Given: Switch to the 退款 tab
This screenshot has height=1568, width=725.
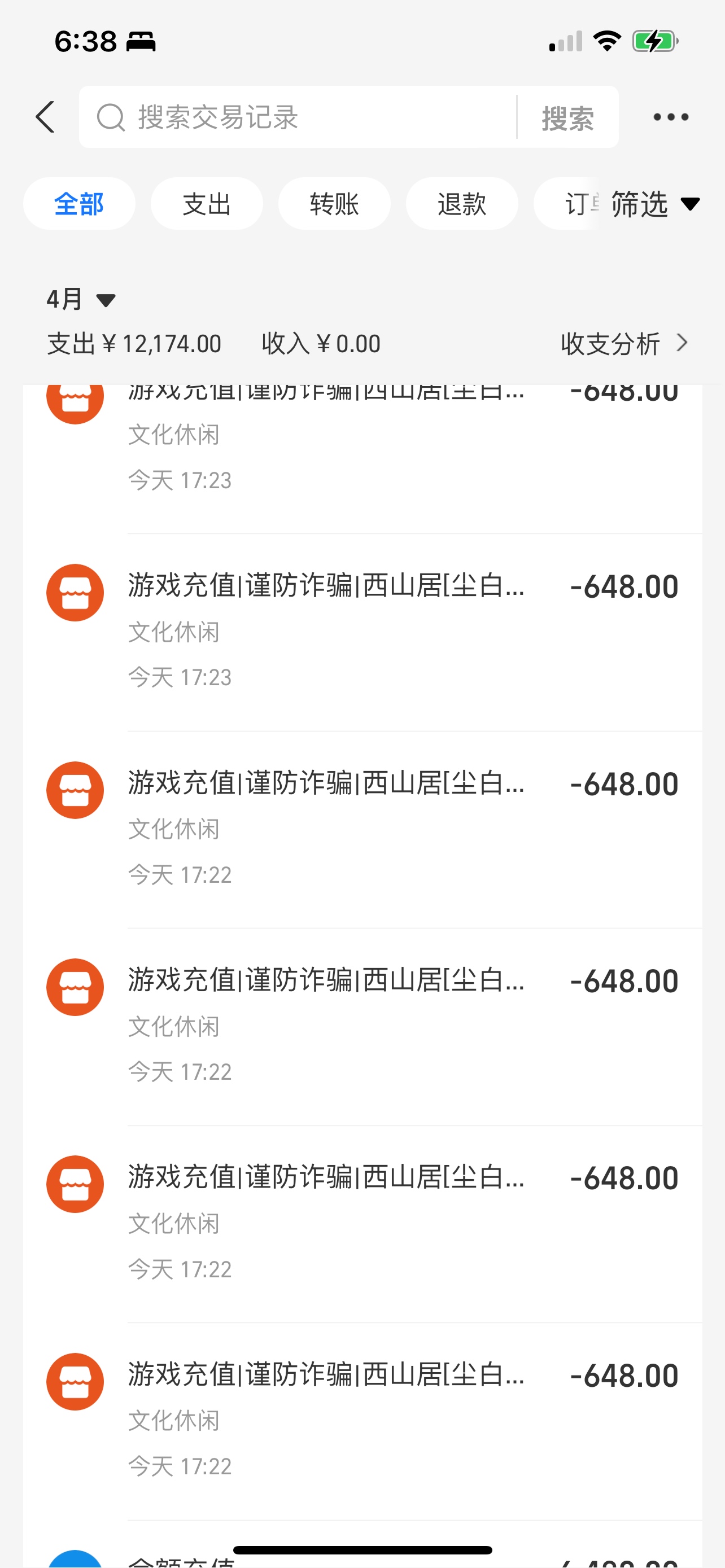Looking at the screenshot, I should [x=462, y=203].
